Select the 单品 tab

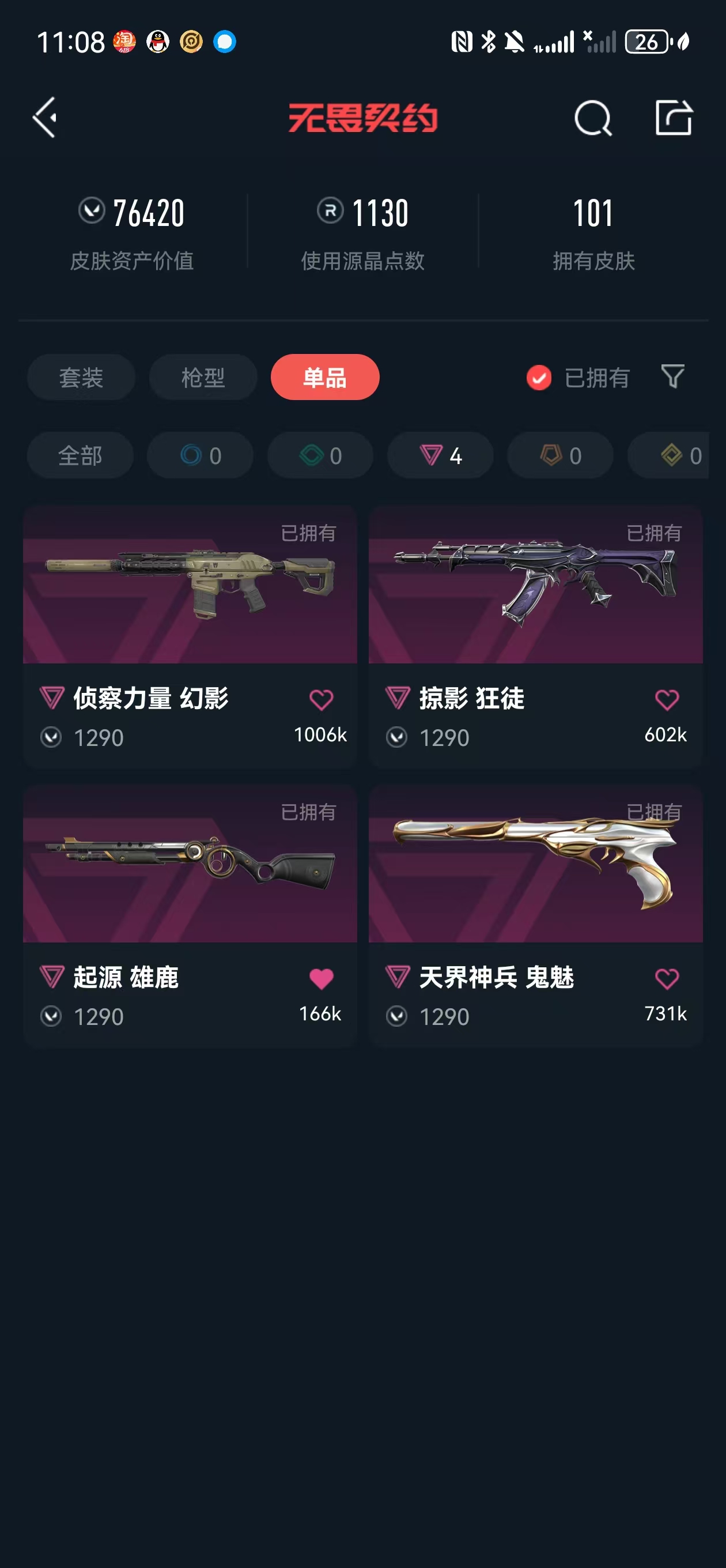(x=325, y=378)
